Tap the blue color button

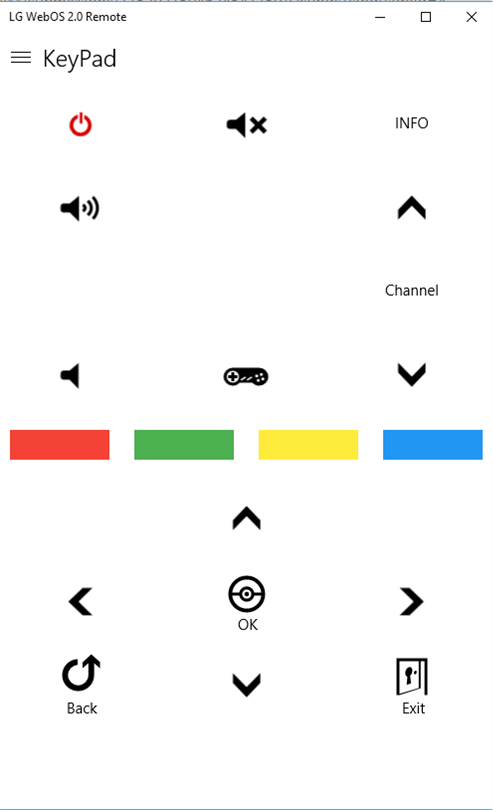click(x=433, y=445)
